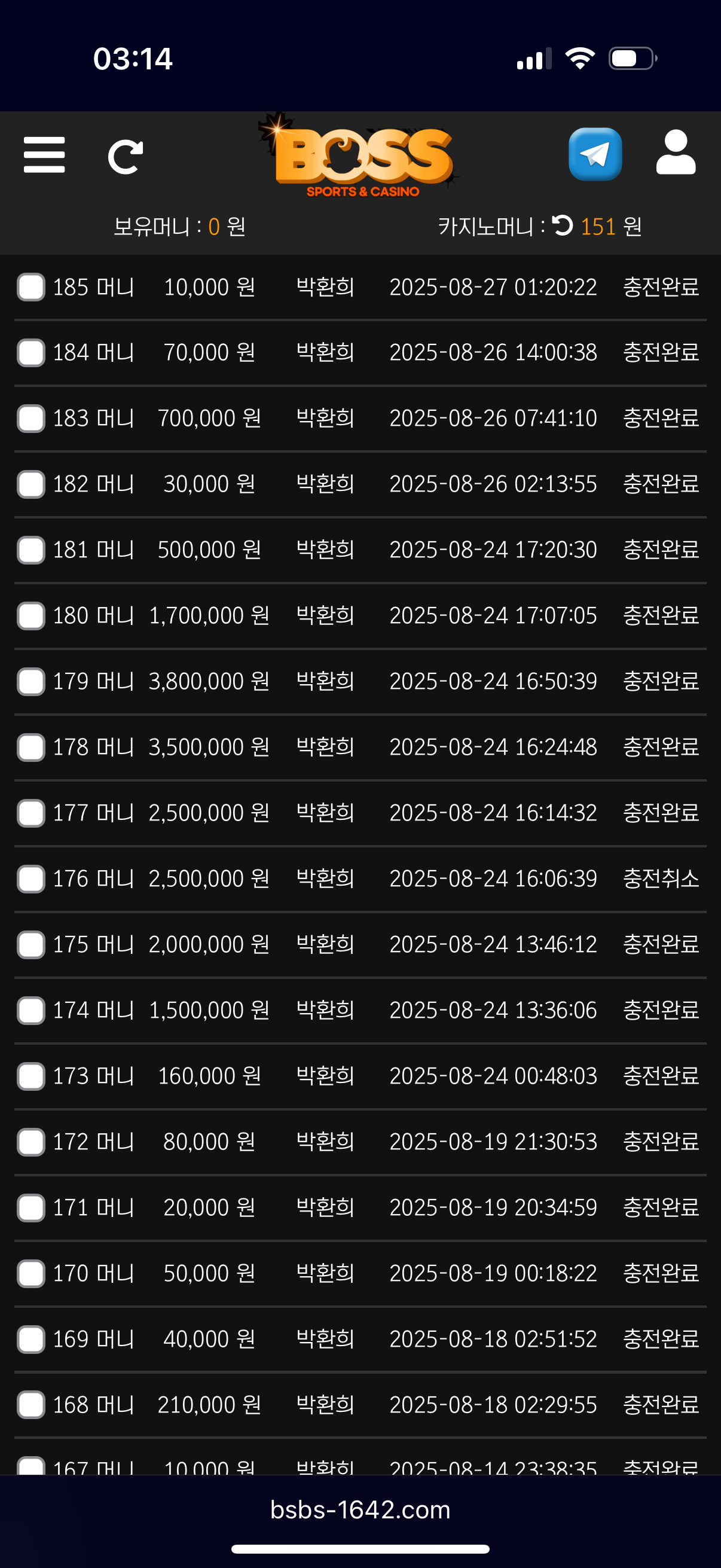Screen dimensions: 721x1568
Task: Check the 1,700,000 원 entry 180
Action: pyautogui.click(x=31, y=616)
